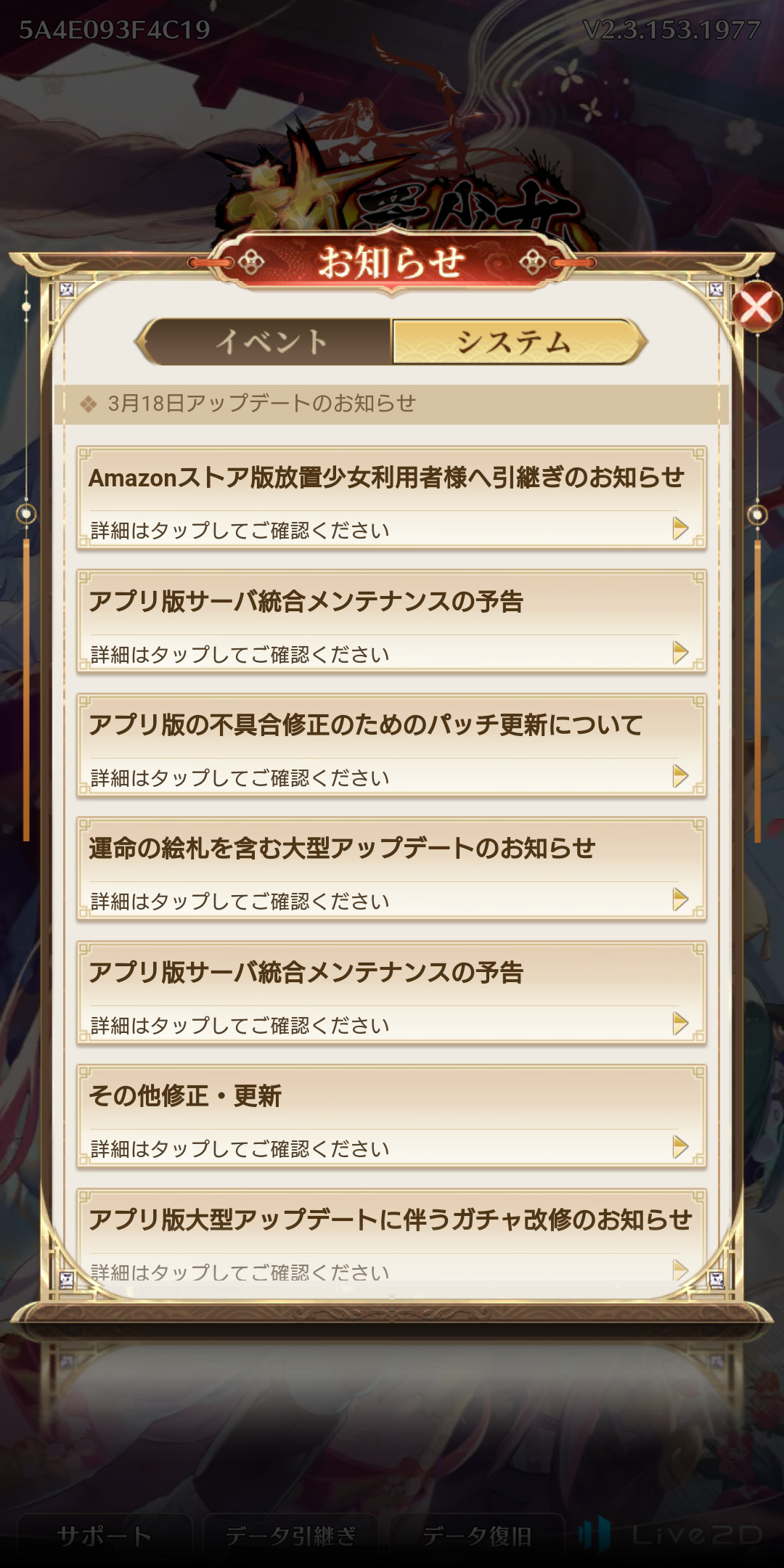Open the その他修正・更新 notice
The width and height of the screenshot is (784, 1568).
click(x=391, y=1116)
